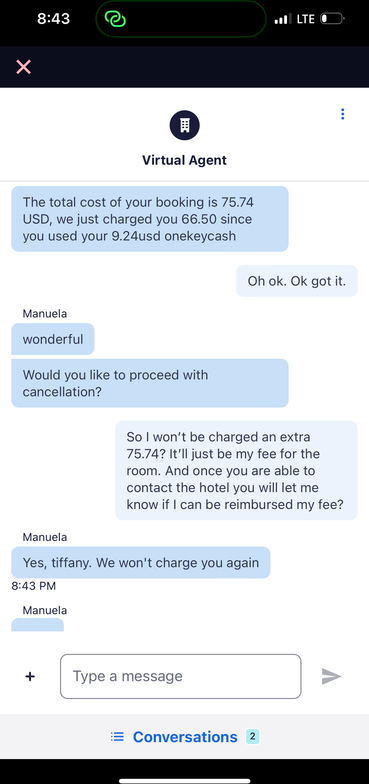The image size is (369, 784).
Task: Open the Conversations list
Action: (184, 737)
